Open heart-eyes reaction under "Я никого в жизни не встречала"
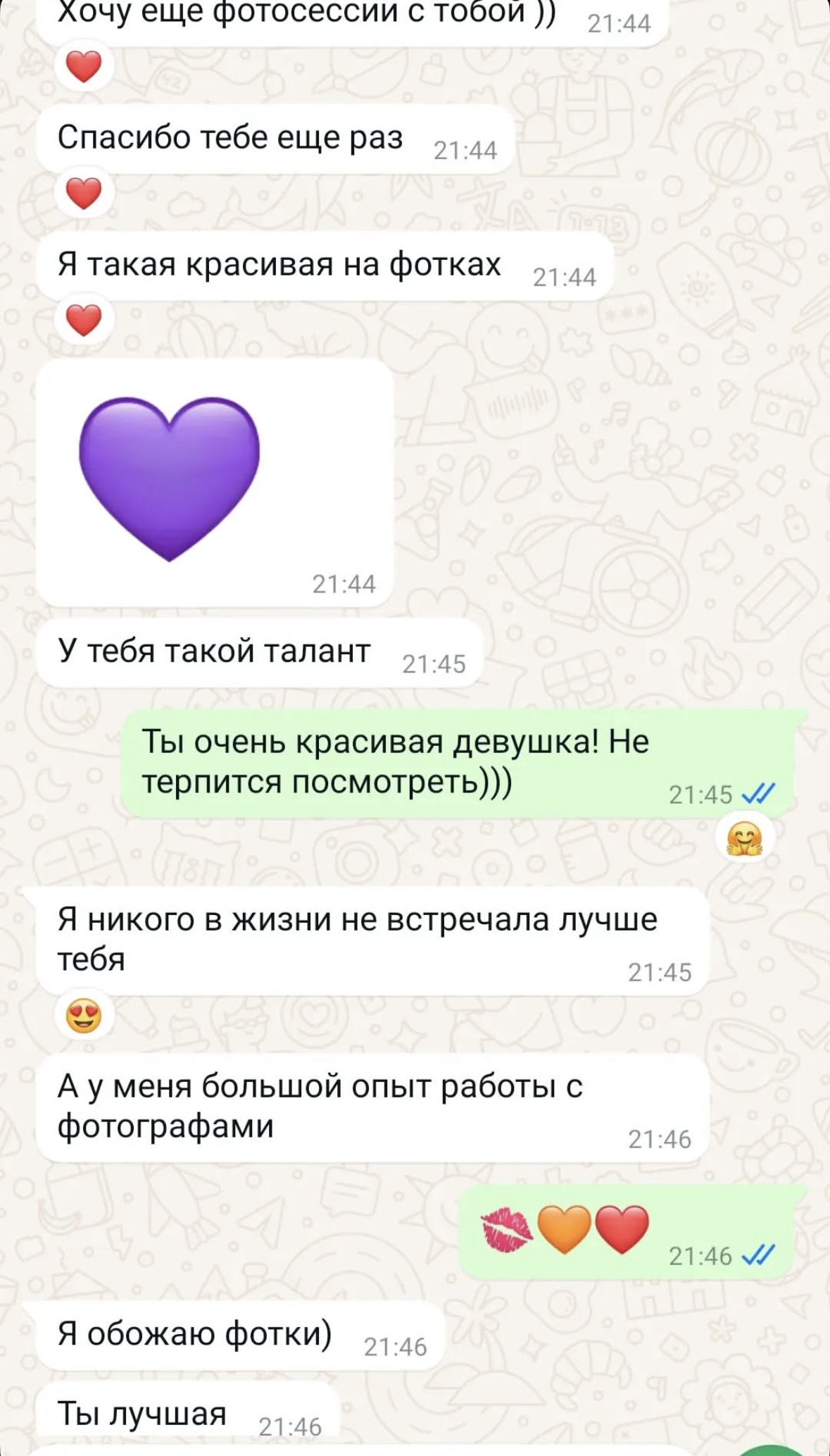The image size is (830, 1456). click(x=84, y=1016)
